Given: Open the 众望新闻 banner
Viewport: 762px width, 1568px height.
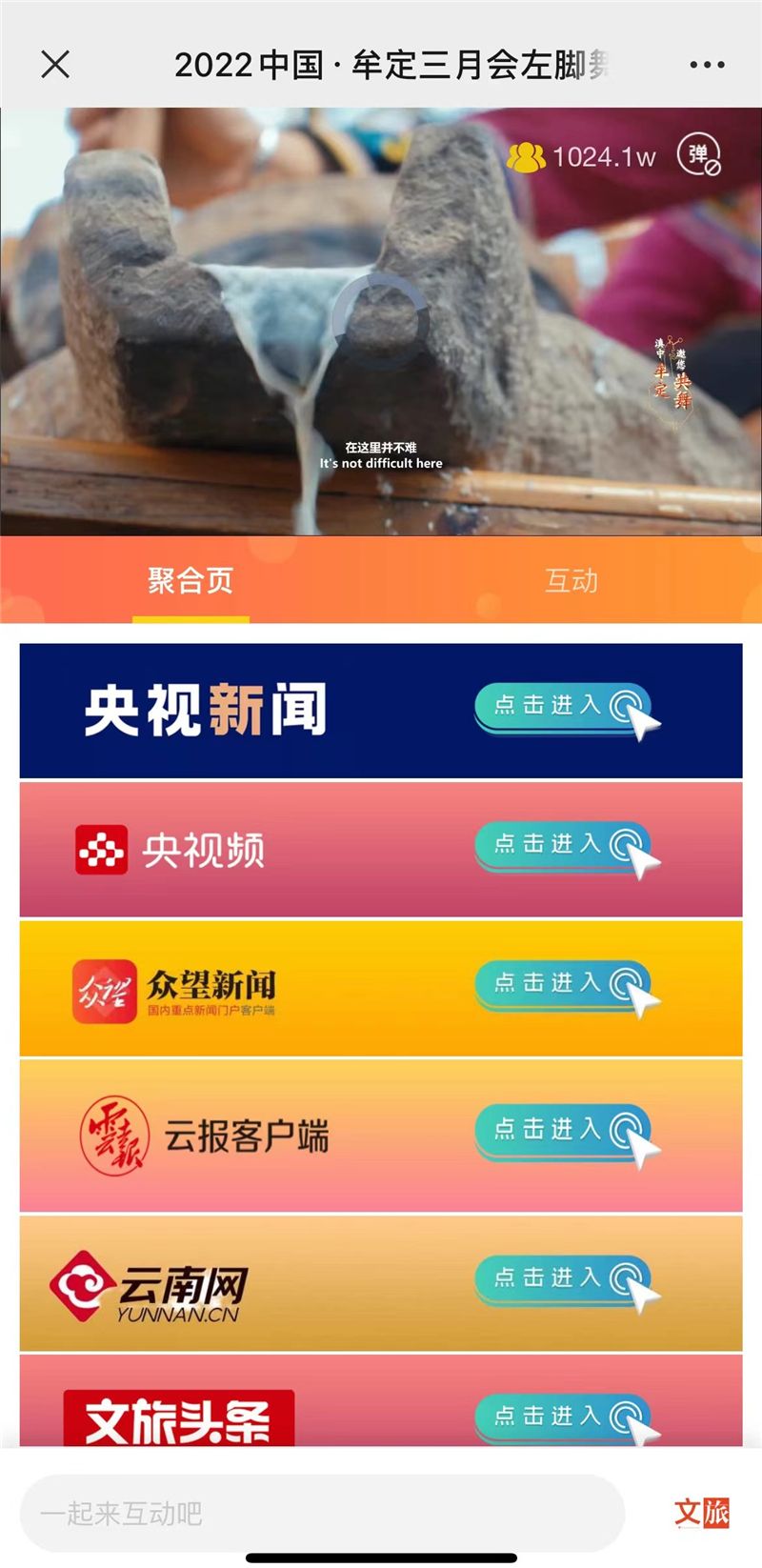Looking at the screenshot, I should coord(381,988).
